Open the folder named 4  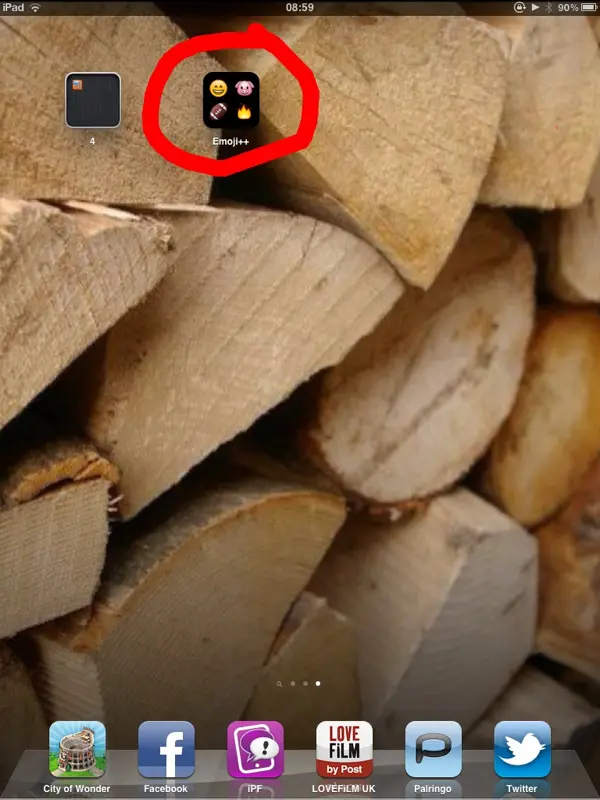93,100
